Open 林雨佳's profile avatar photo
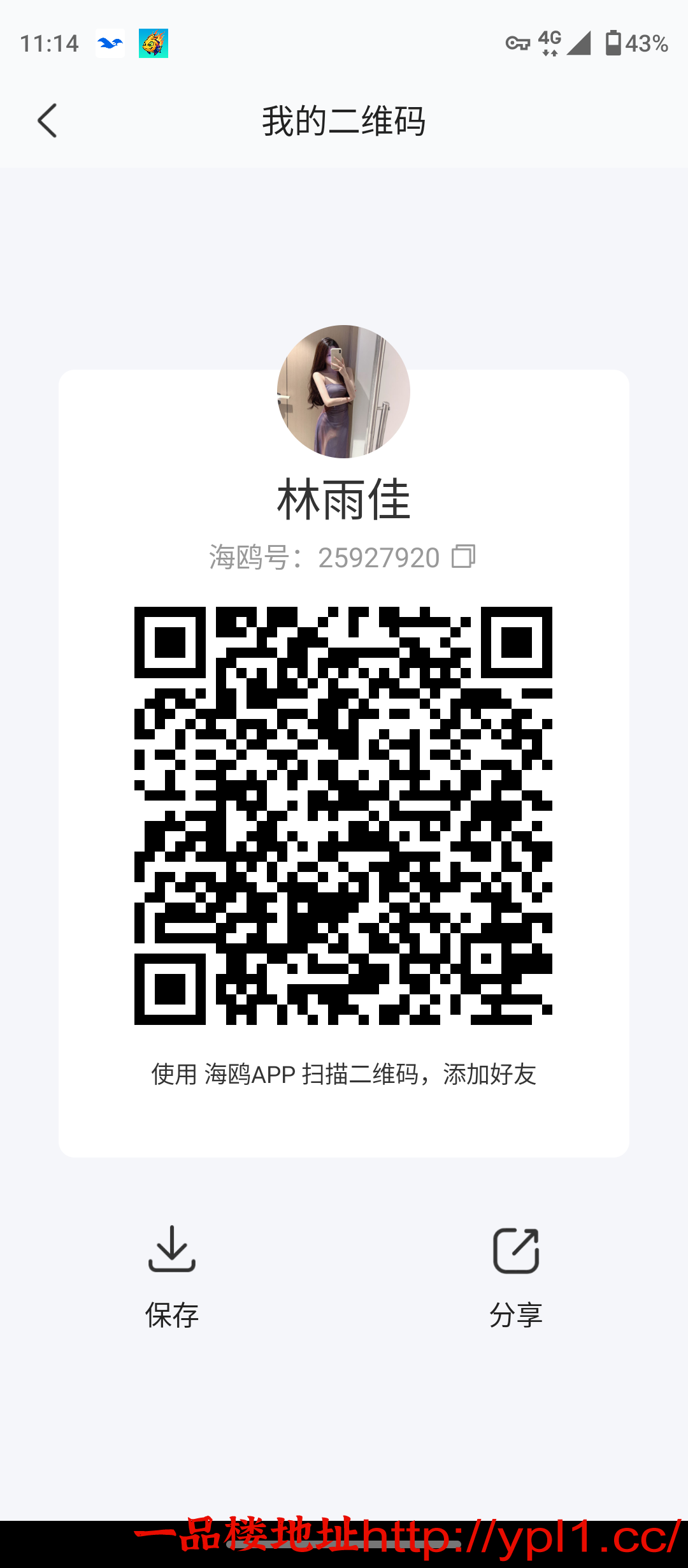 coord(344,391)
